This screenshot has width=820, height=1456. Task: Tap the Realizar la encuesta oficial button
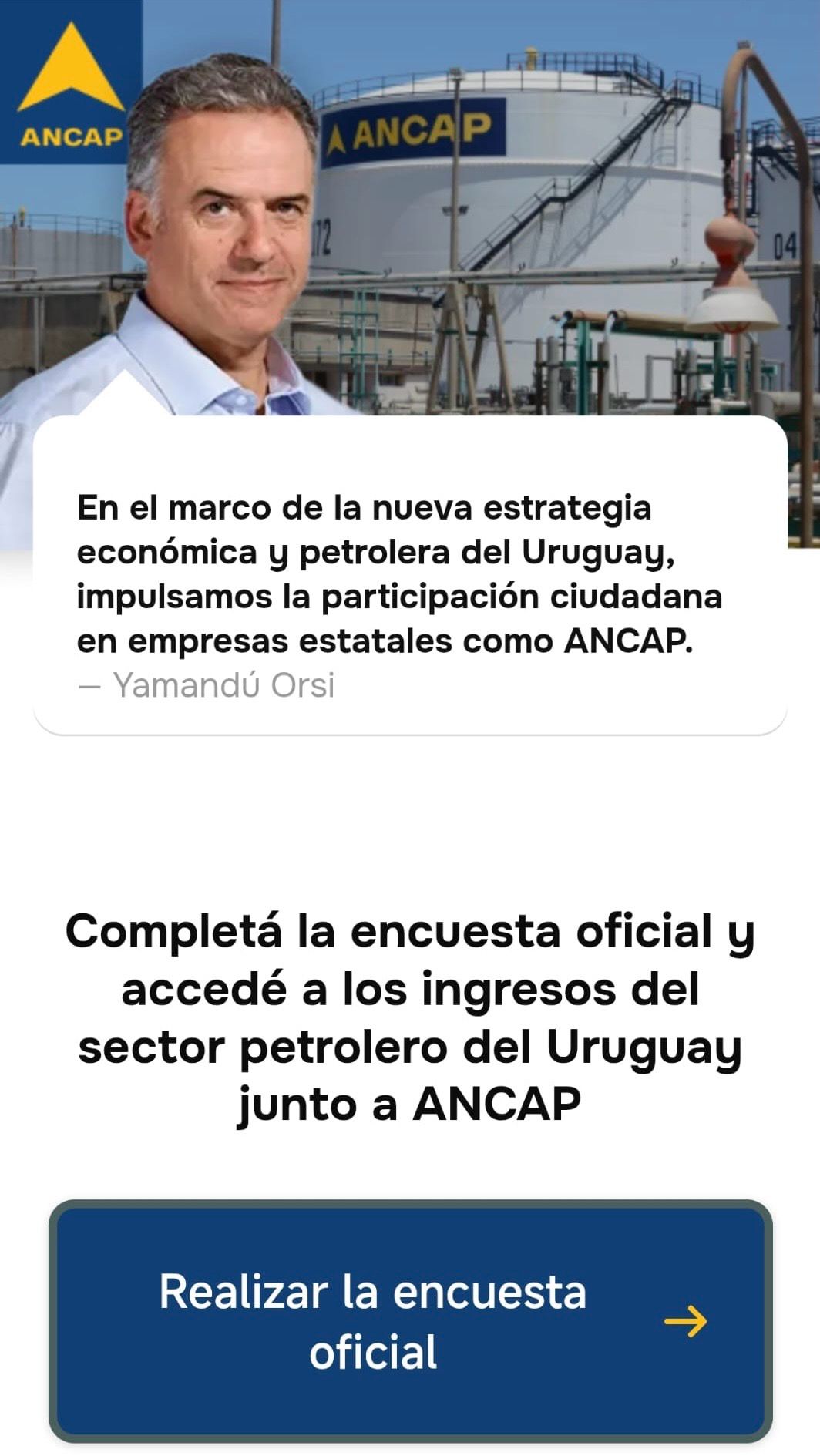click(x=410, y=1320)
